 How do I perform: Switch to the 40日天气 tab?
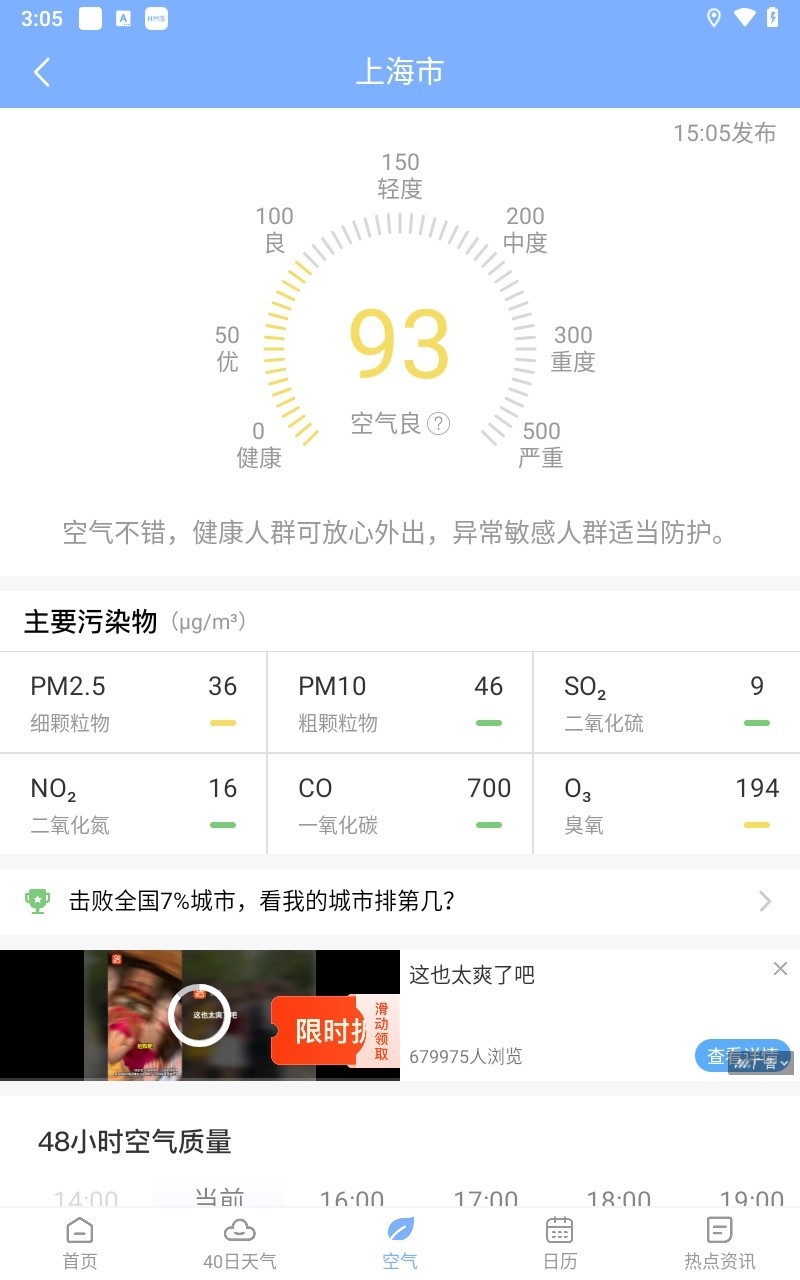[x=240, y=1243]
